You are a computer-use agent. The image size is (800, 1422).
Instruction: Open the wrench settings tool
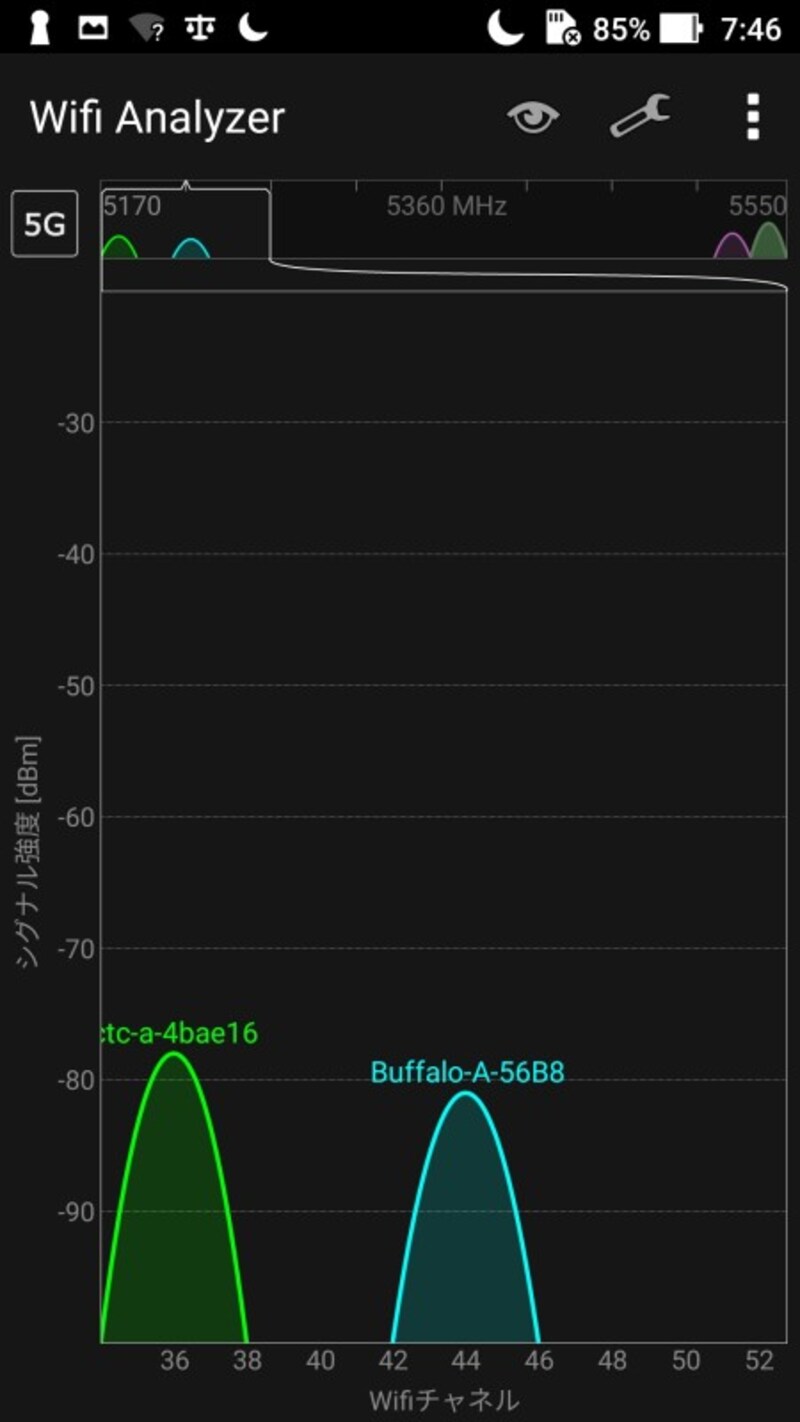(x=640, y=116)
